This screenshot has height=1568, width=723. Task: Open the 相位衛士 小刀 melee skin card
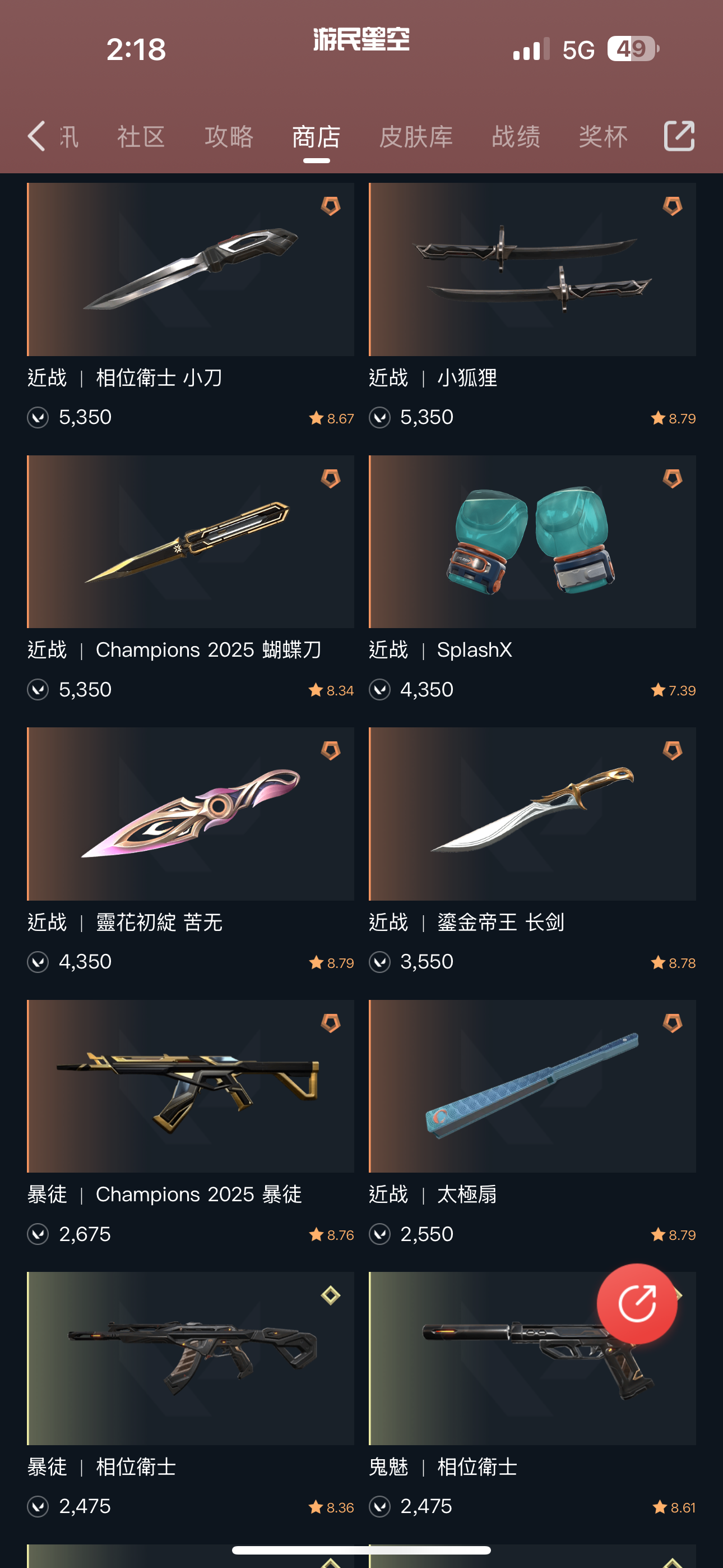click(191, 270)
